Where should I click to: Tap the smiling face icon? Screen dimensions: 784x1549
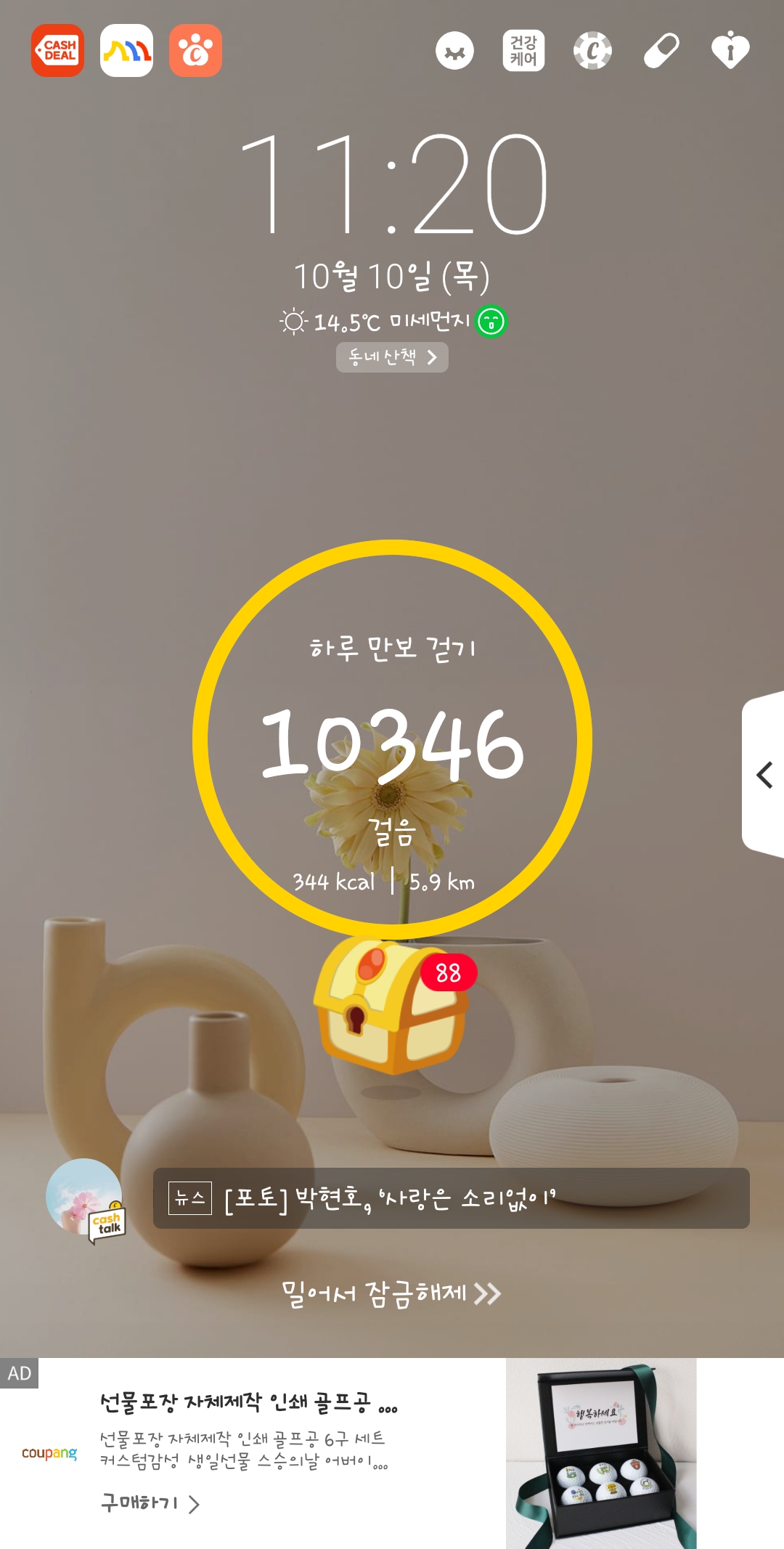coord(454,52)
